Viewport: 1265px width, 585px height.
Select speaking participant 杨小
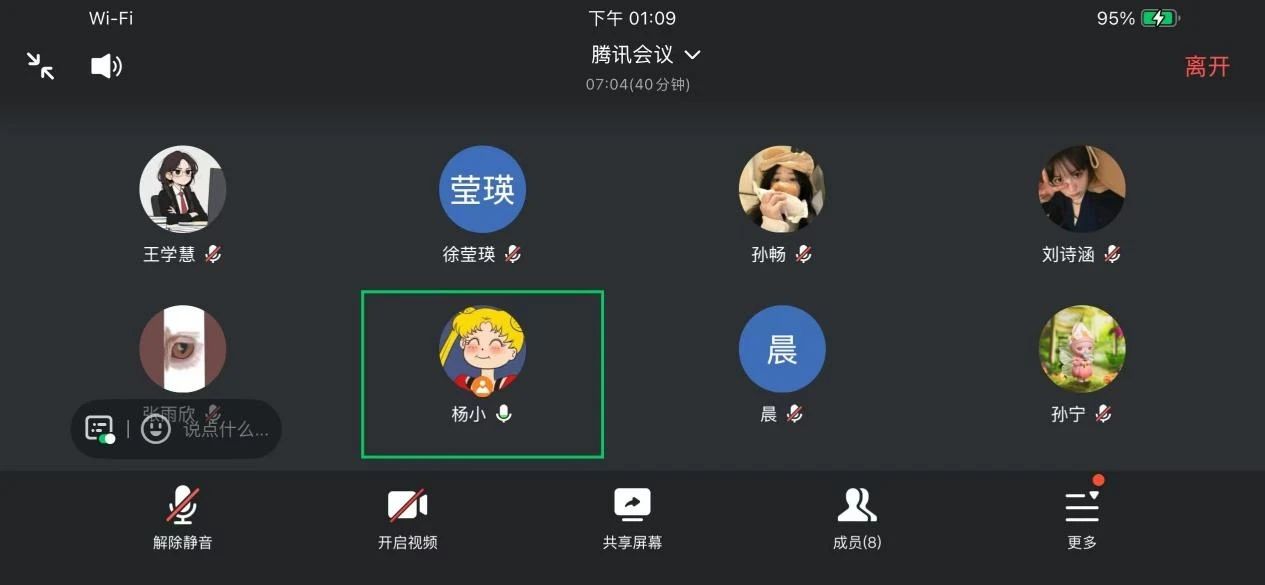482,350
